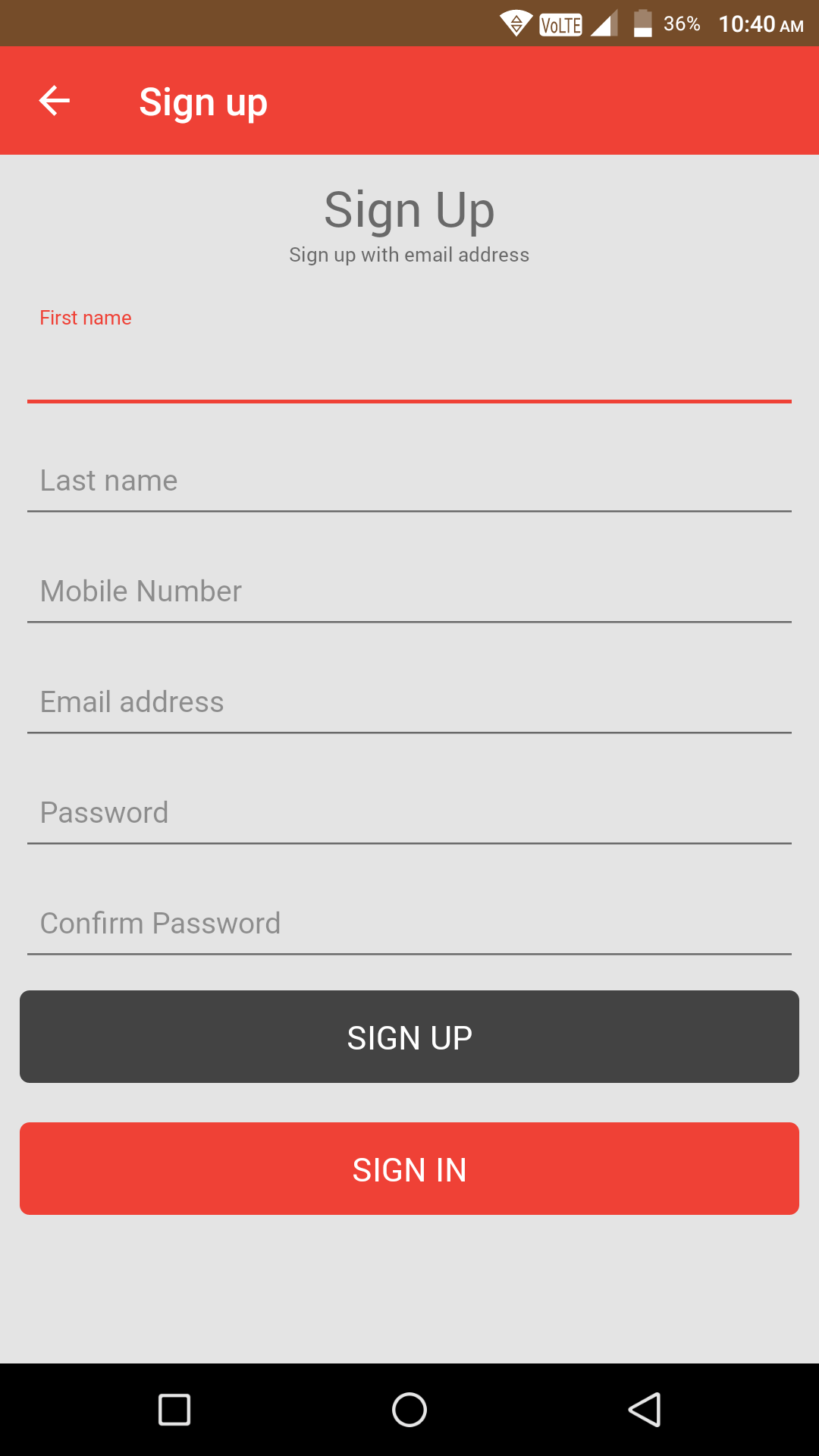Image resolution: width=819 pixels, height=1456 pixels.
Task: Select the Mobile Number field
Action: click(409, 591)
